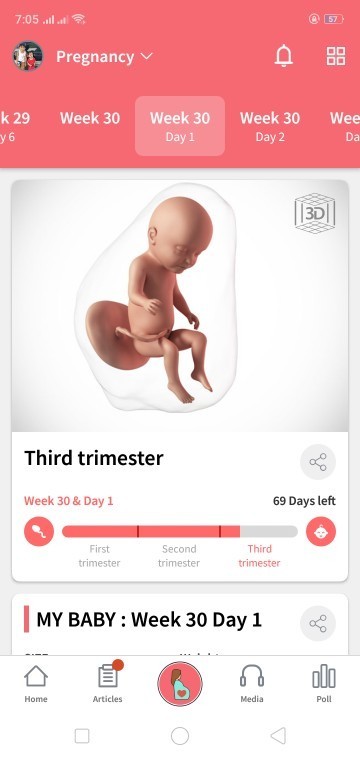Switch to the Articles tab
Screen dimensions: 360x760
tap(108, 683)
